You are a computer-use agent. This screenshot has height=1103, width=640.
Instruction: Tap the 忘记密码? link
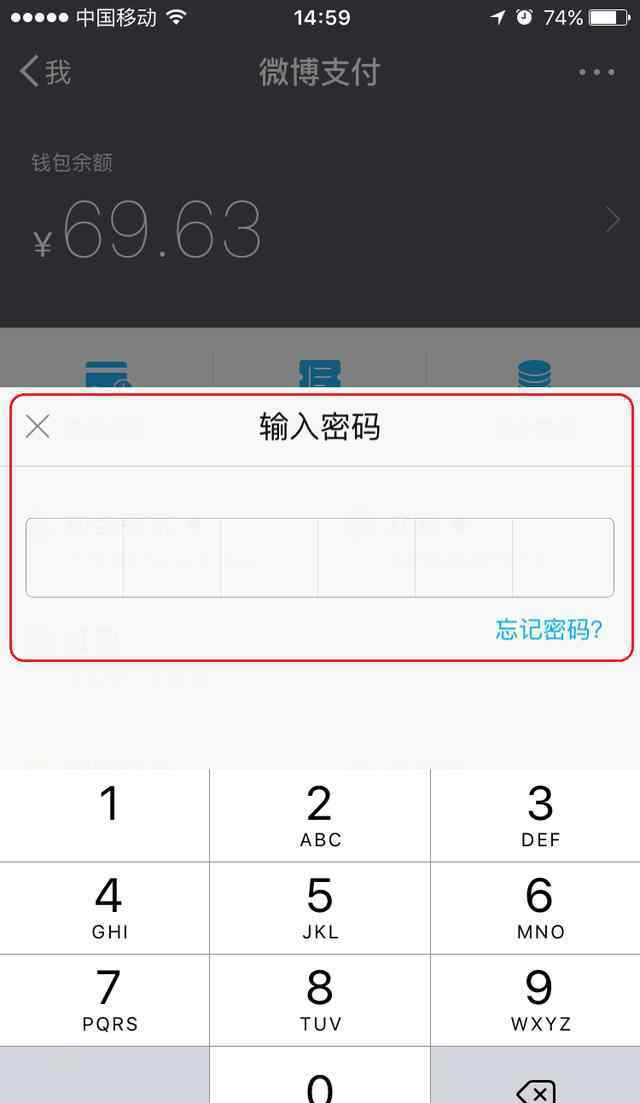tap(549, 629)
